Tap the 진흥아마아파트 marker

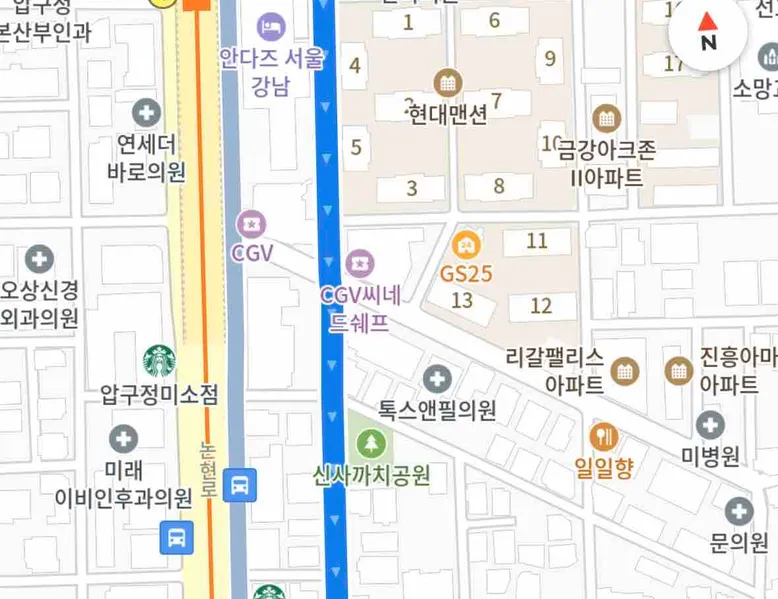point(678,371)
